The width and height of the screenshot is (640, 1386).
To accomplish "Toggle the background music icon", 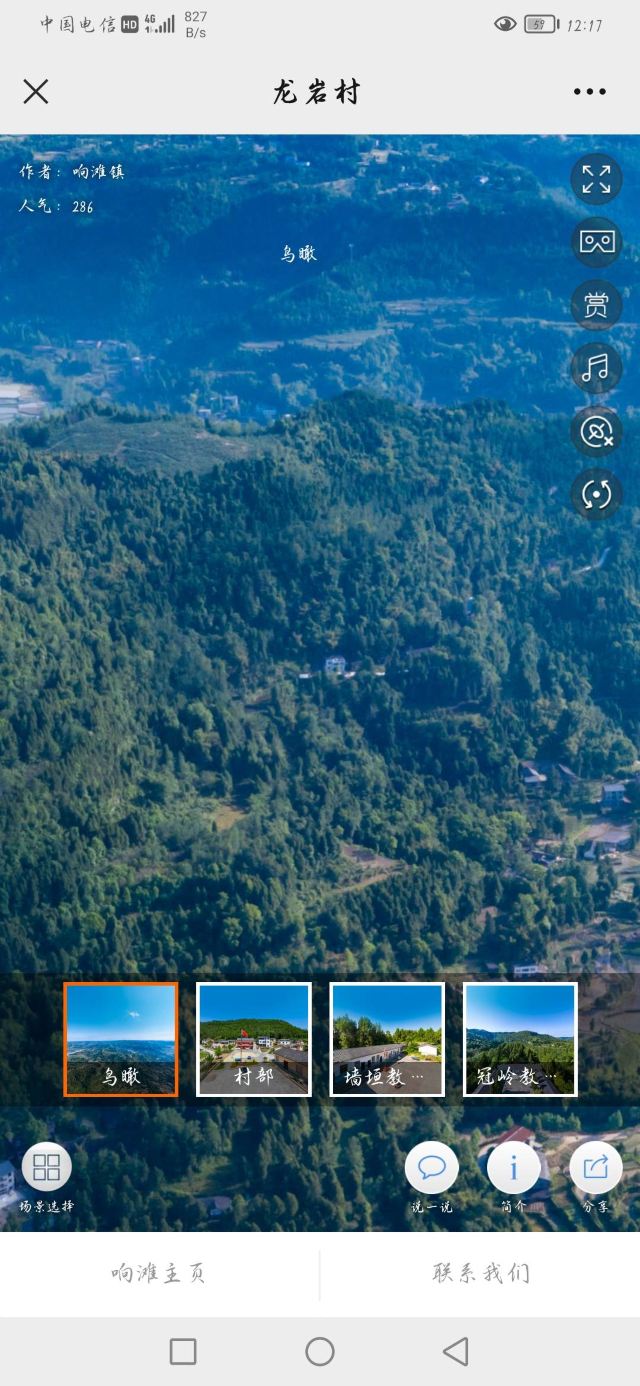I will coord(596,368).
